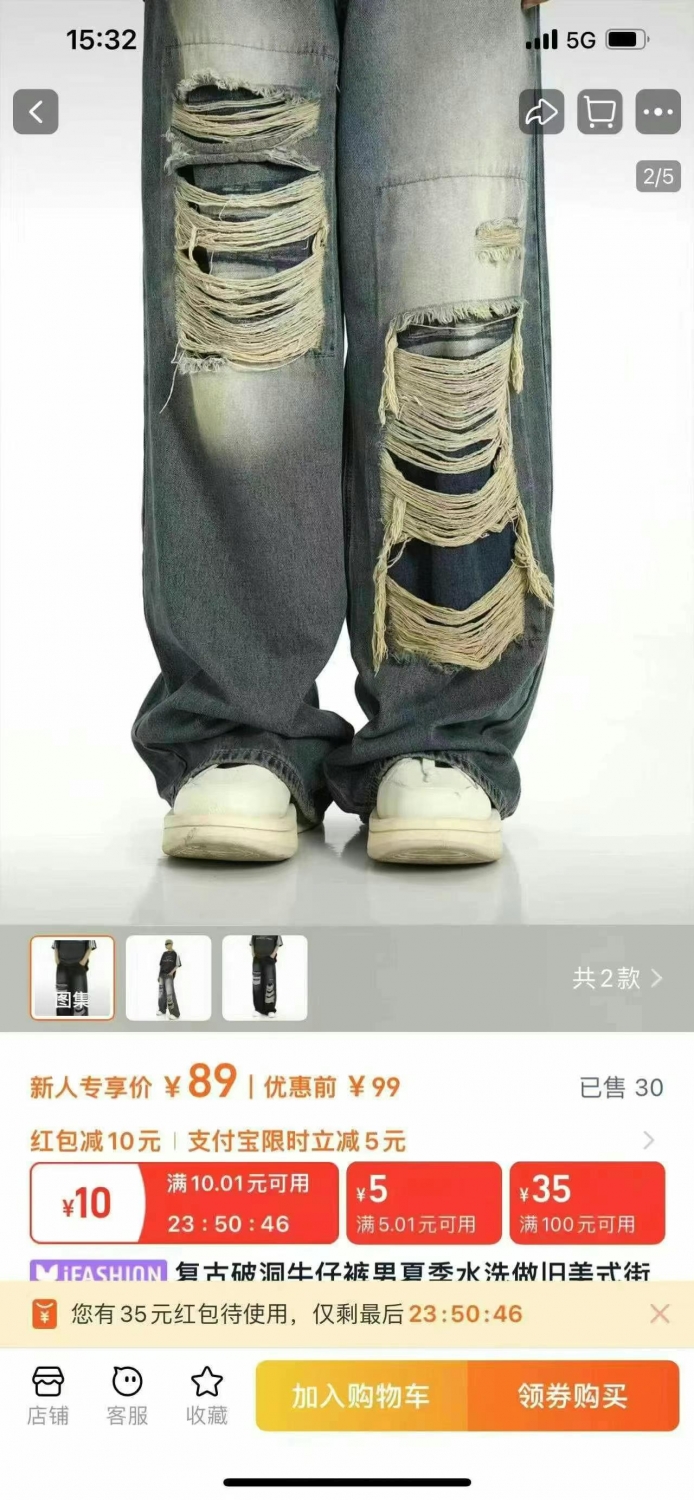
Task: View the third style thumbnail
Action: tap(264, 978)
